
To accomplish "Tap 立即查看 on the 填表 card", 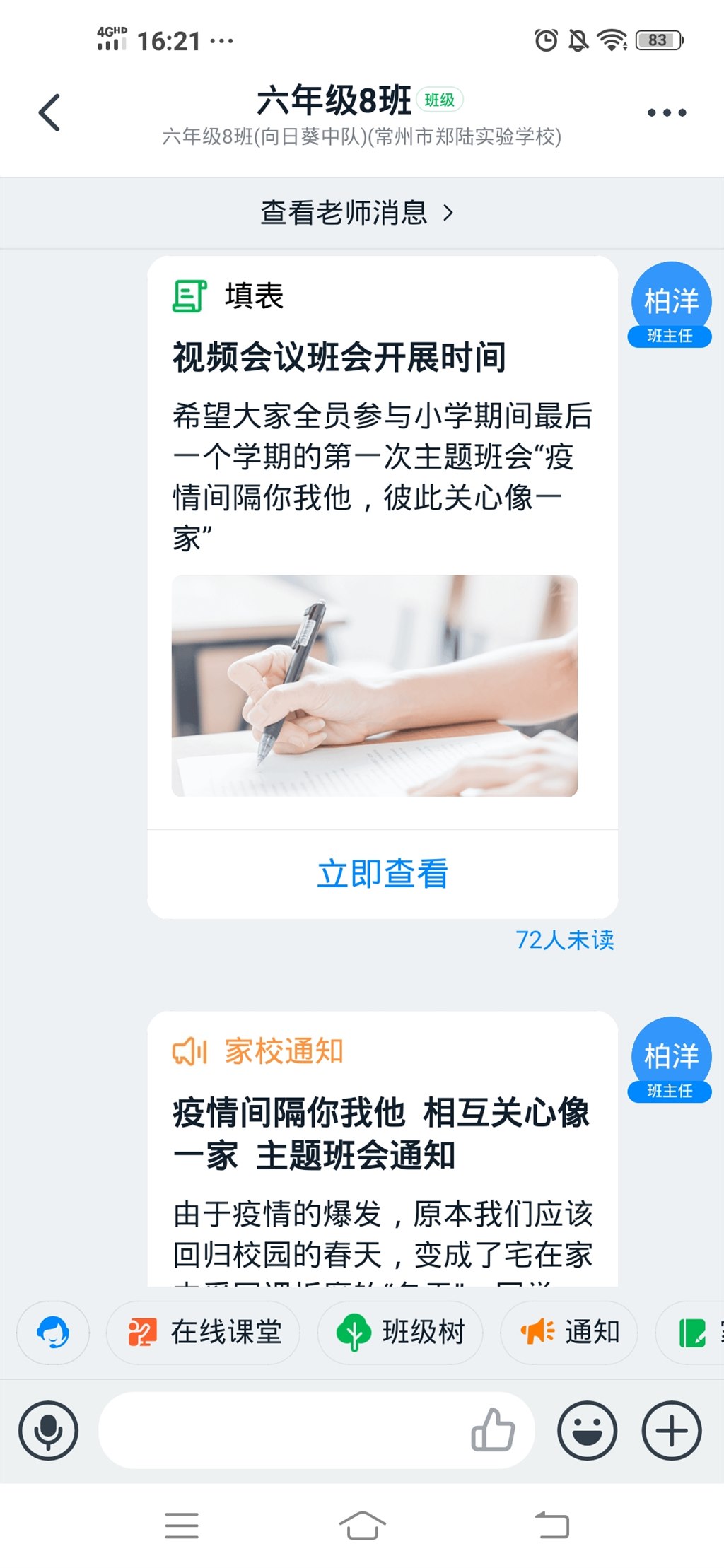I will 383,874.
